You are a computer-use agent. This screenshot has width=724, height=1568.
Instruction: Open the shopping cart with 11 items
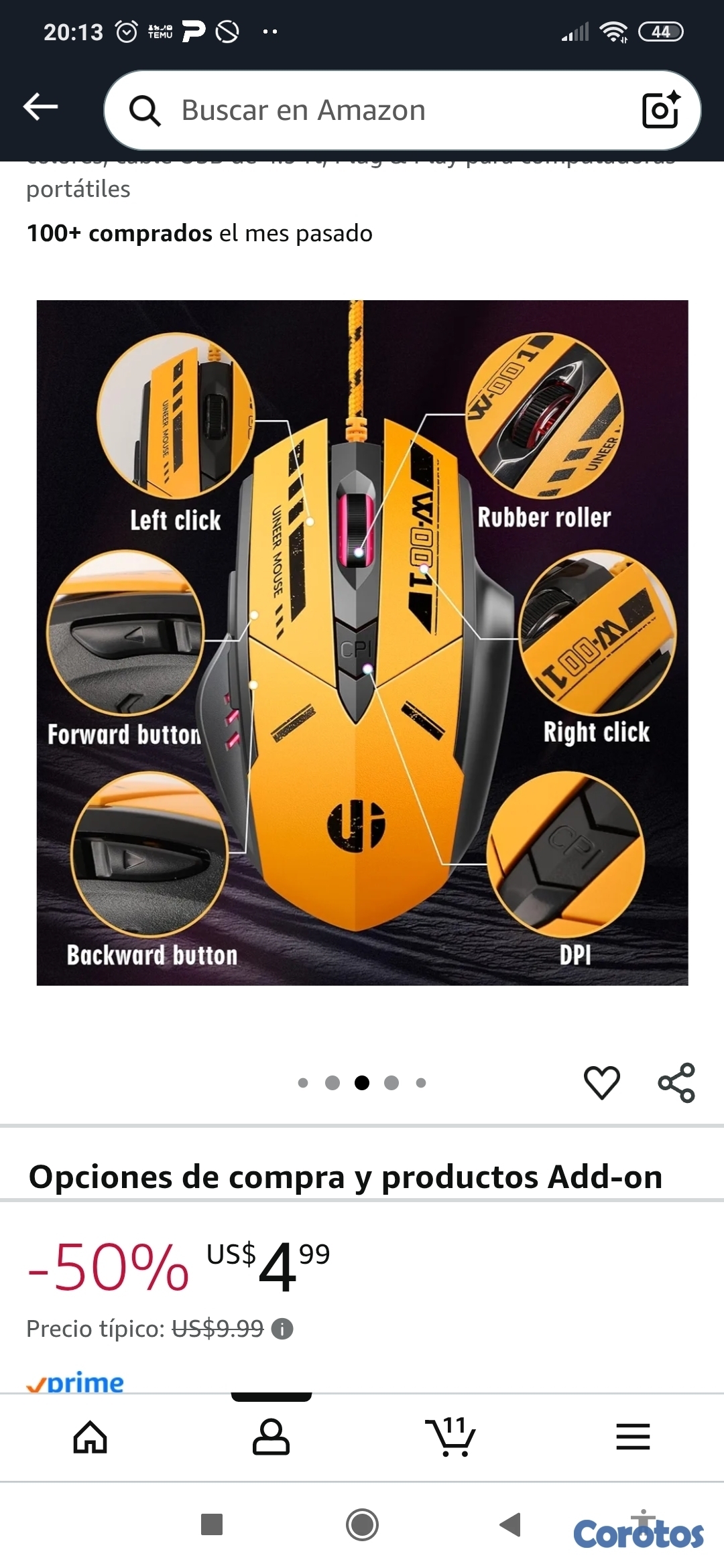451,1437
